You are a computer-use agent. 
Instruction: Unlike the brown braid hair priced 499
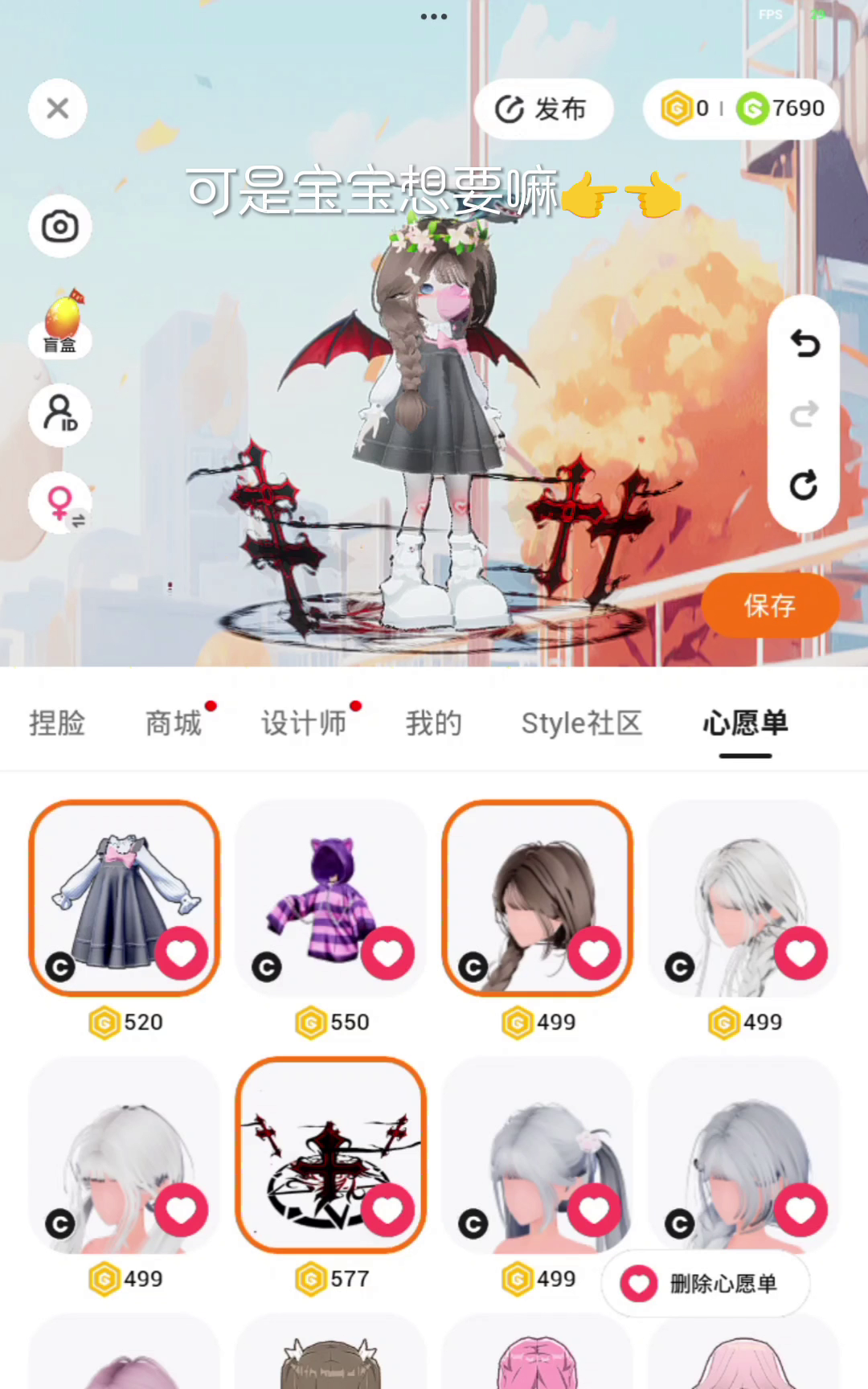click(x=594, y=953)
